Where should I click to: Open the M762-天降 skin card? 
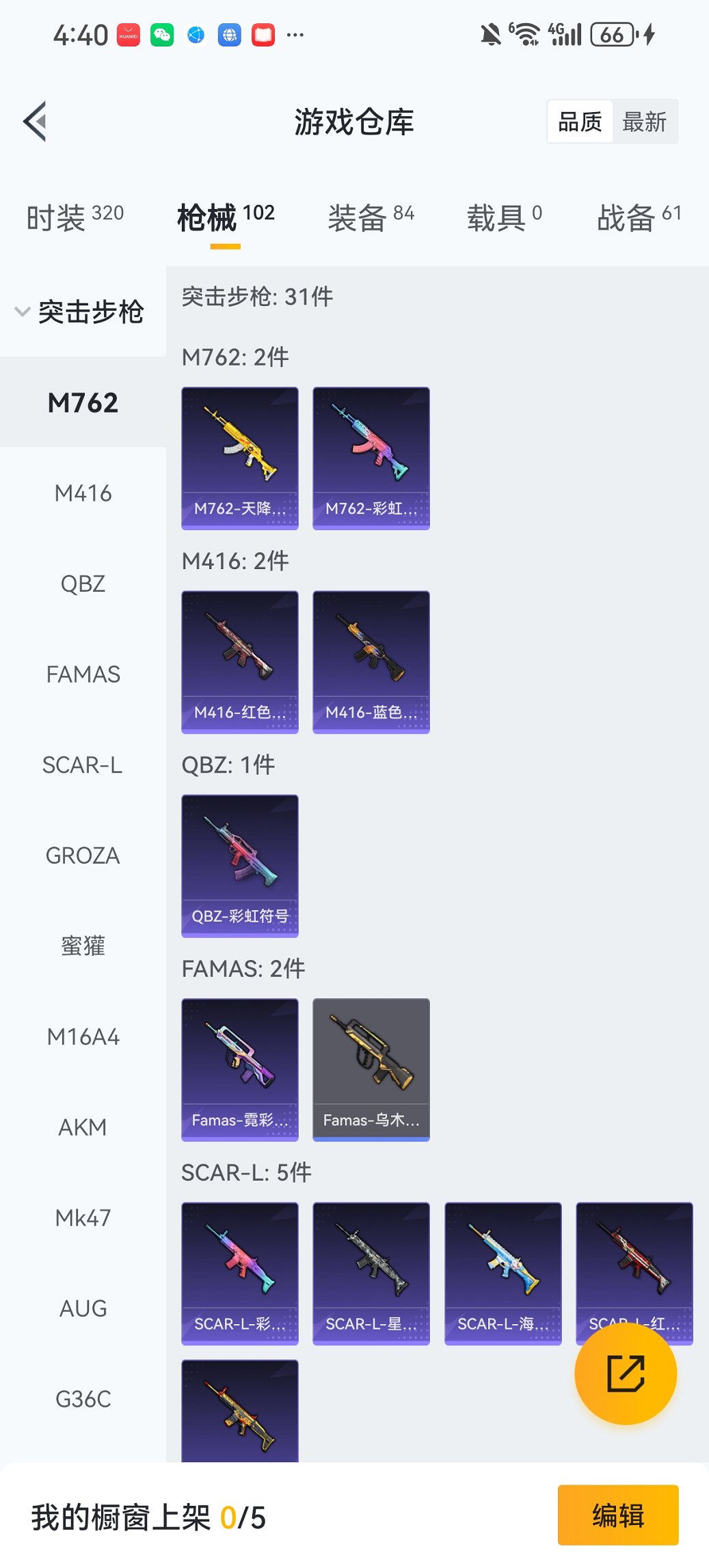240,458
